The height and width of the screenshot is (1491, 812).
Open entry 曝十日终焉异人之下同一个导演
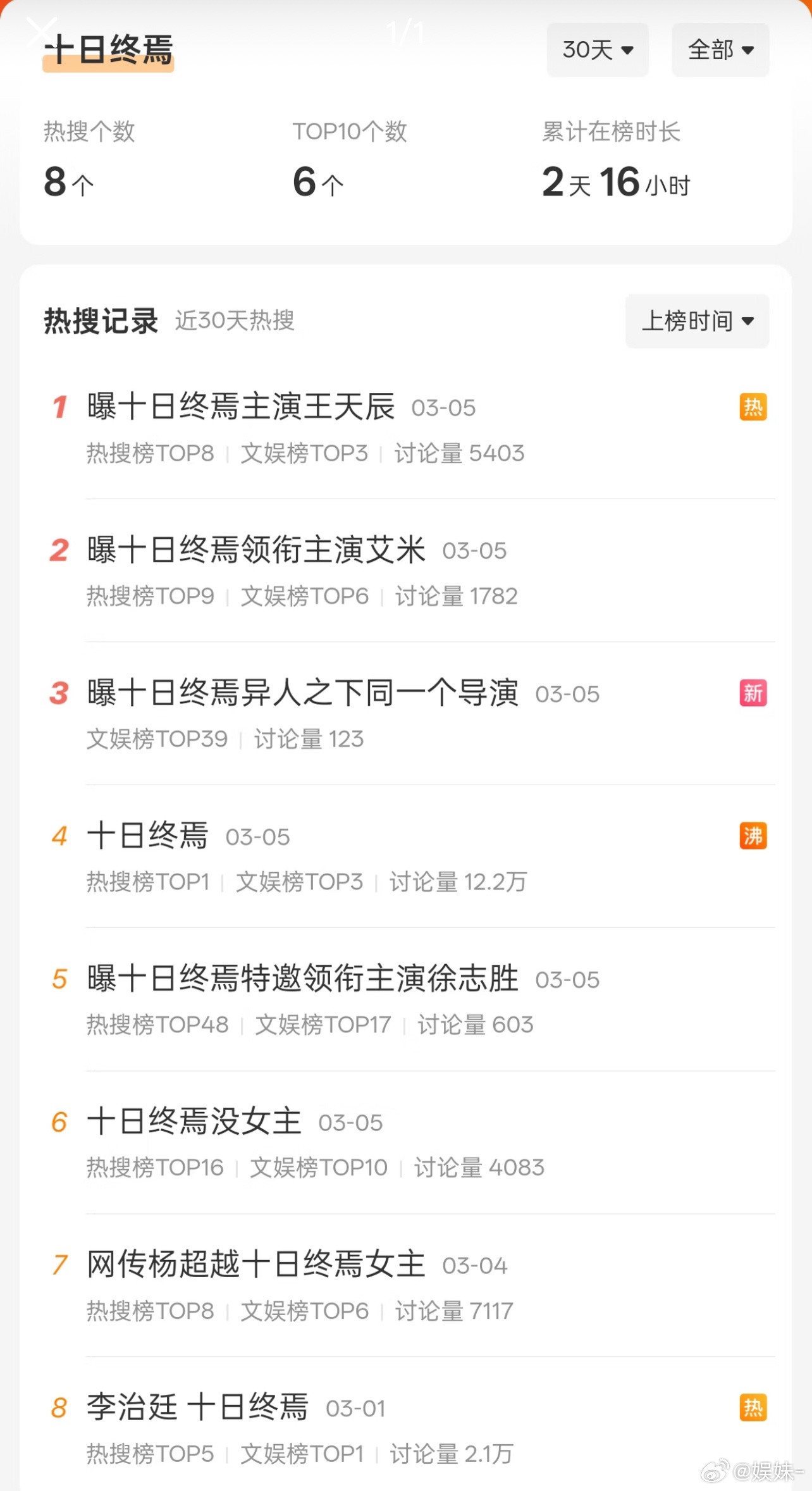[x=302, y=693]
